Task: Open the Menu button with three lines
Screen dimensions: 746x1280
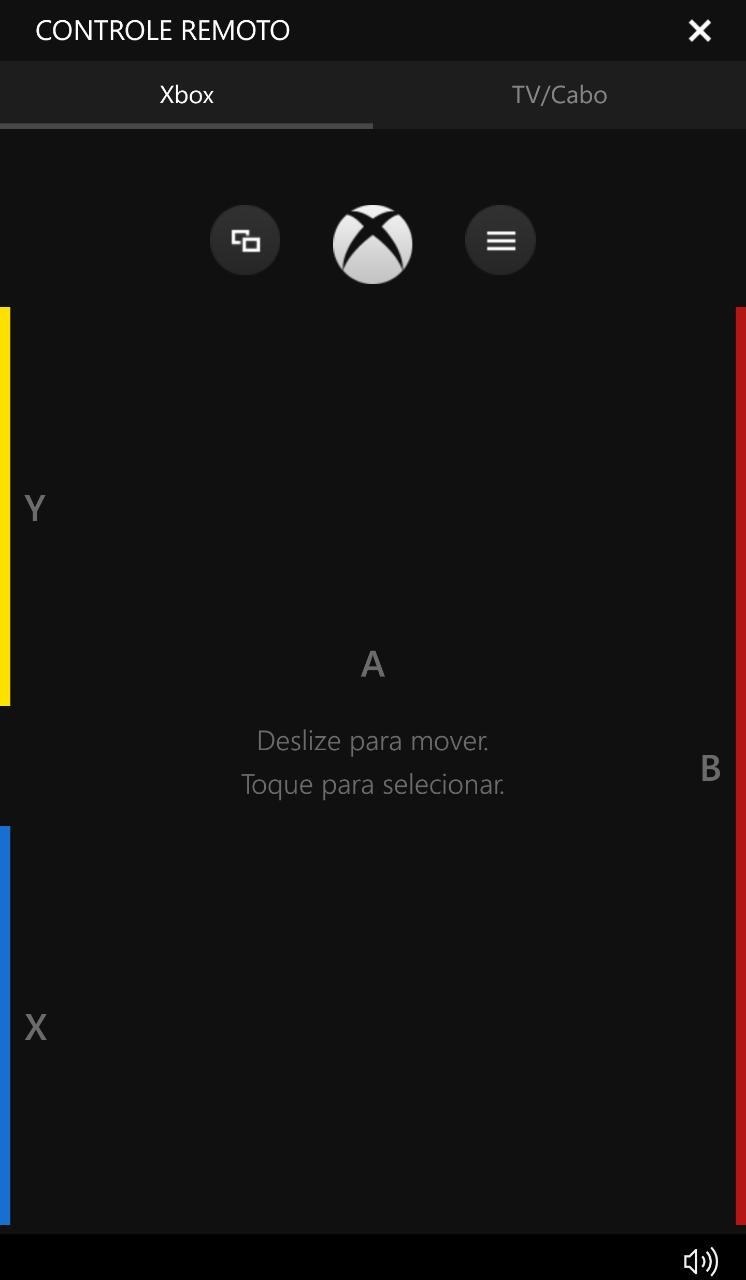Action: coord(500,241)
